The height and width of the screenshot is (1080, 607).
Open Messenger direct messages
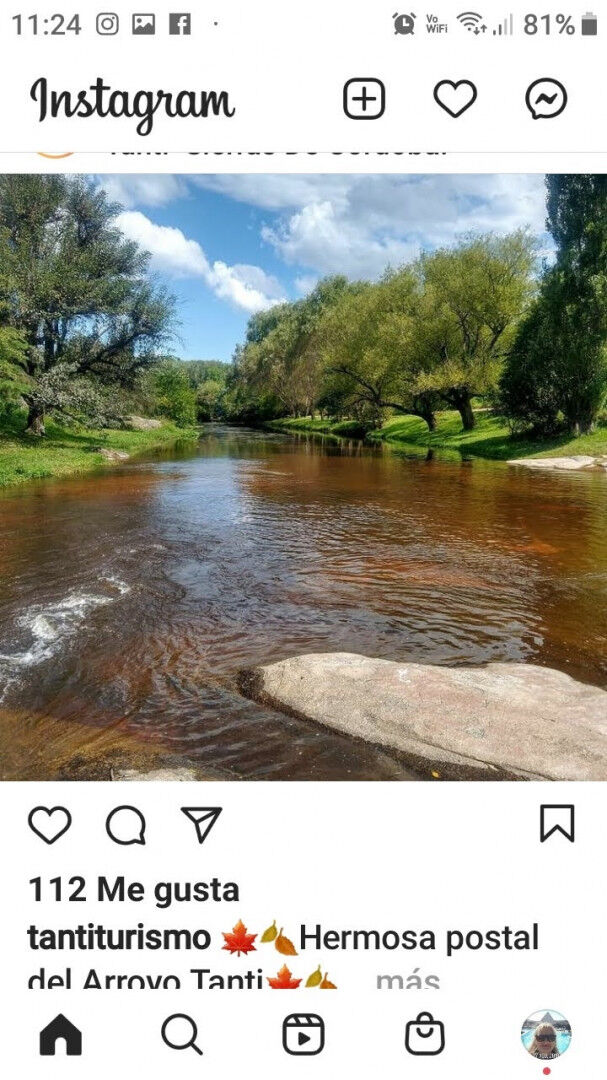point(546,98)
